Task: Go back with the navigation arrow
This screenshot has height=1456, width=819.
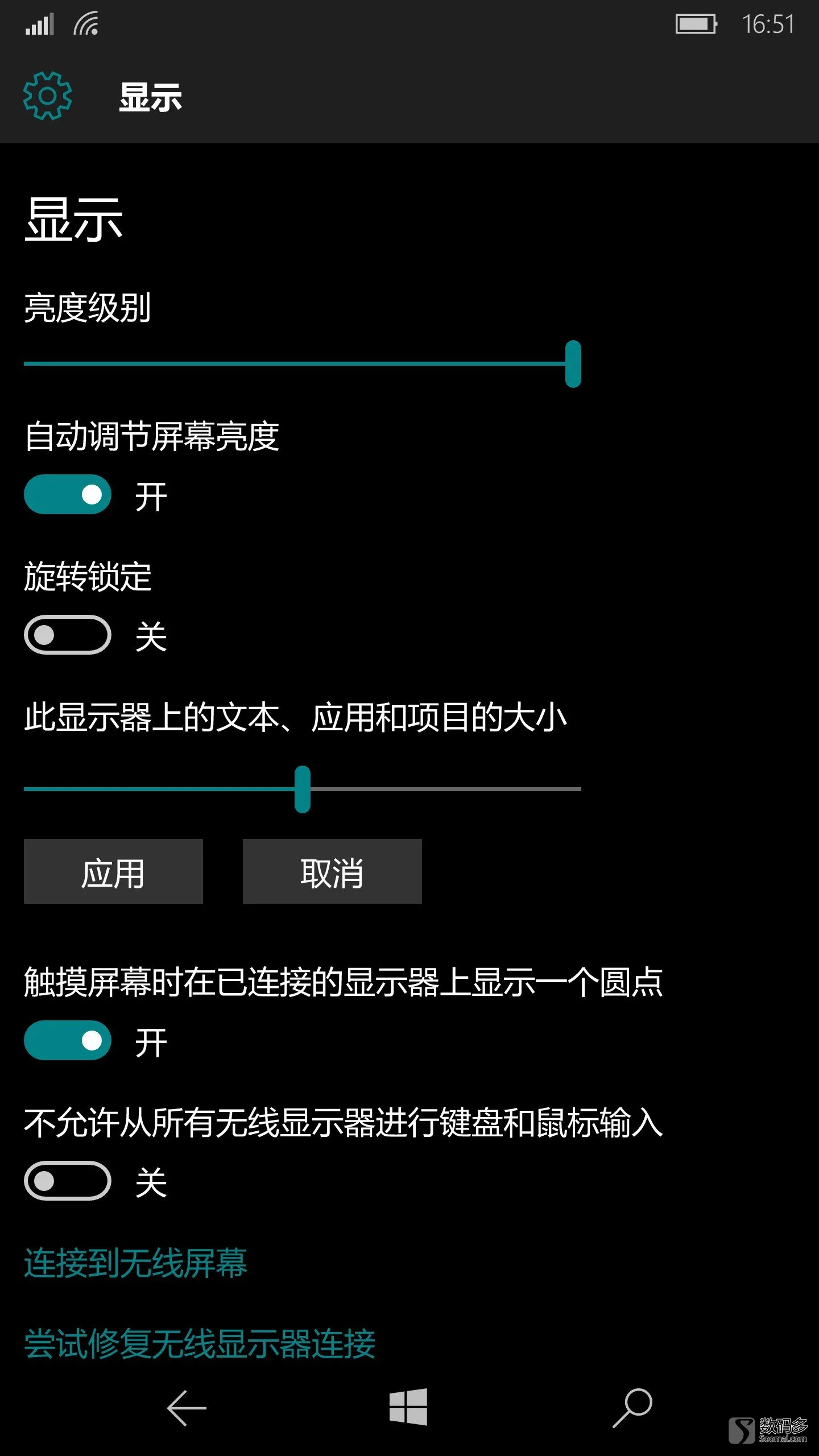Action: click(187, 1408)
